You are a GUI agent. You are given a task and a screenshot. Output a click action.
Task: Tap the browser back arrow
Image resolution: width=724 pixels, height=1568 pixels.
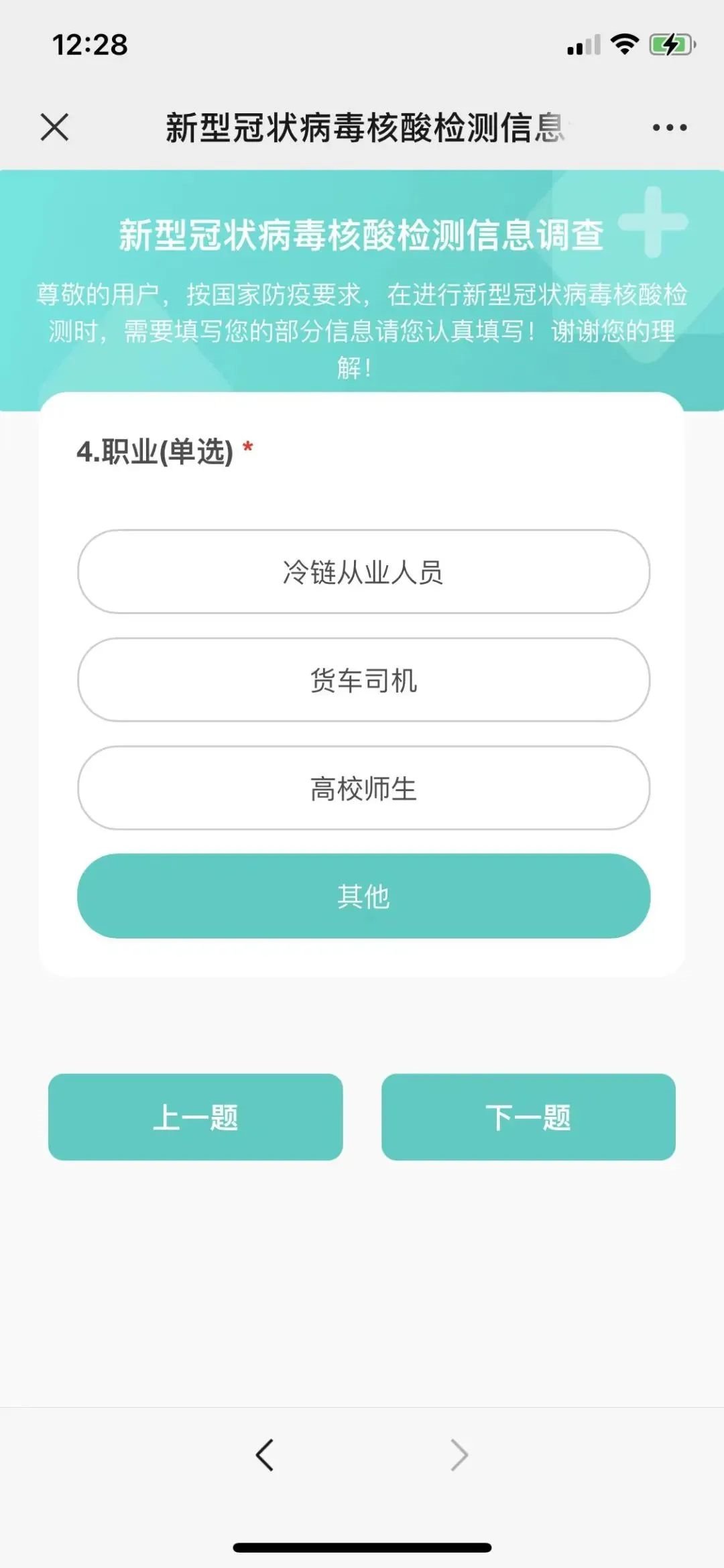pyautogui.click(x=265, y=1455)
